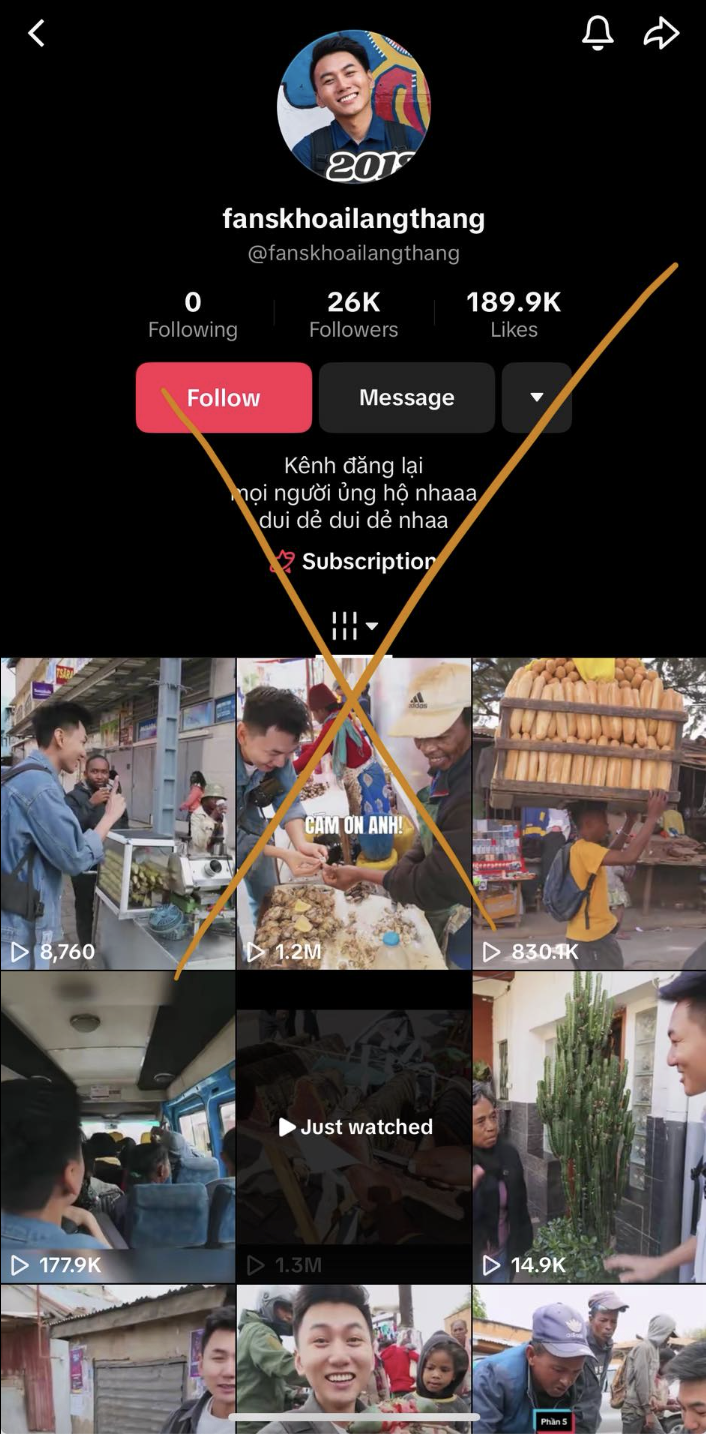The width and height of the screenshot is (706, 1434).
Task: Open the cactus video with 14.9K views
Action: [x=589, y=1126]
